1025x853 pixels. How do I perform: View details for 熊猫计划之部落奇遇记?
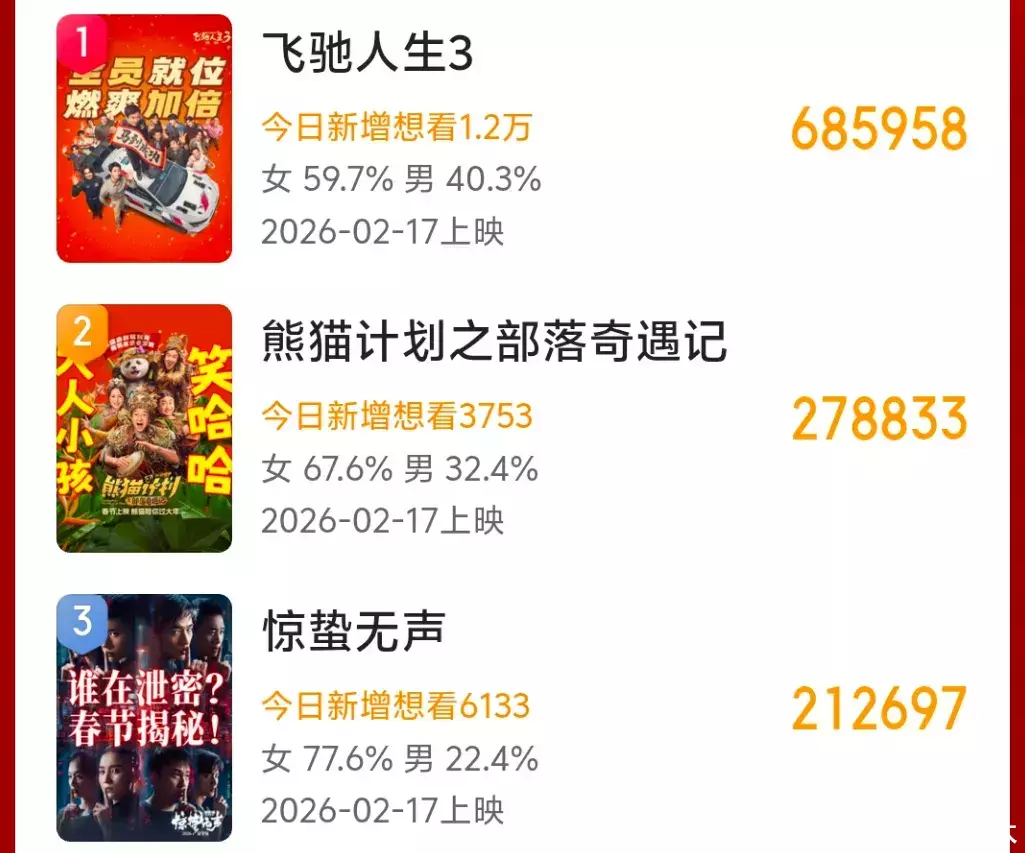coord(494,343)
